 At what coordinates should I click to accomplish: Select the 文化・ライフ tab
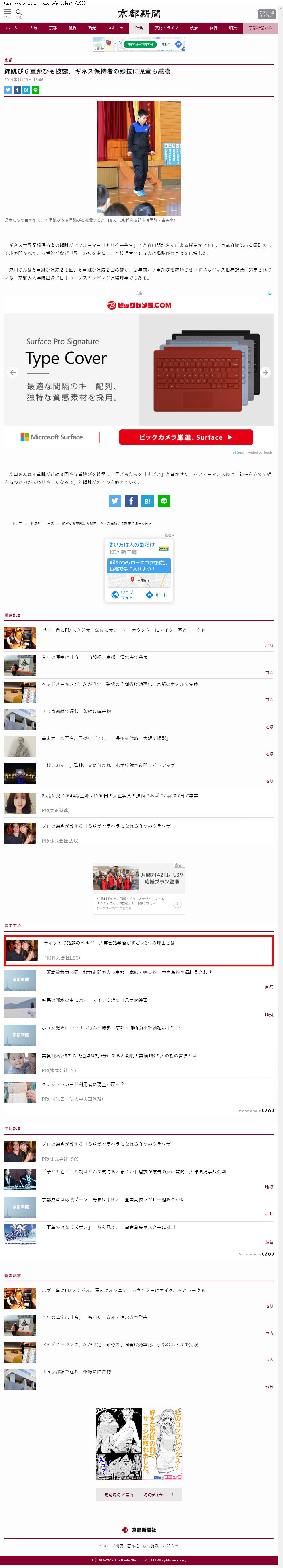166,28
